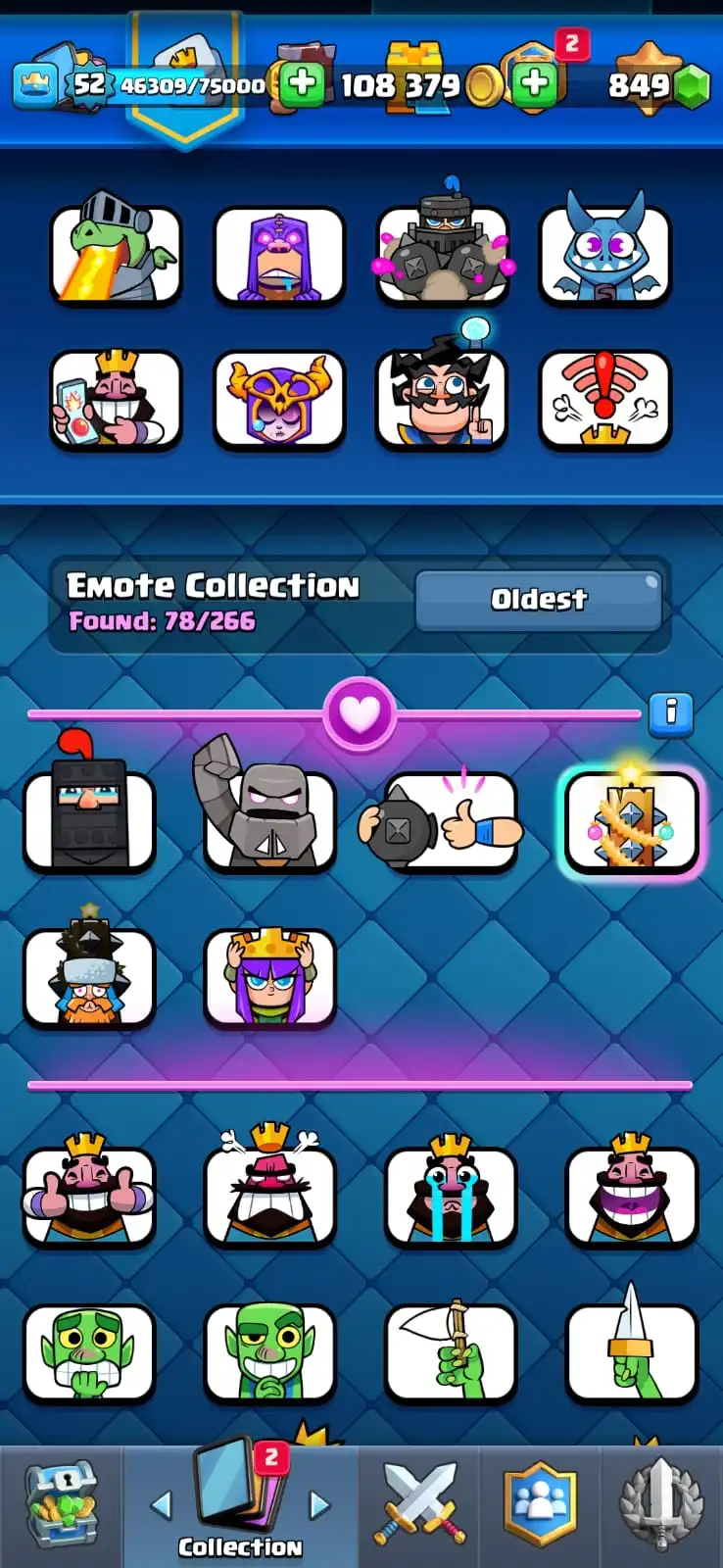Open the favorites info button
The width and height of the screenshot is (723, 1568).
671,712
